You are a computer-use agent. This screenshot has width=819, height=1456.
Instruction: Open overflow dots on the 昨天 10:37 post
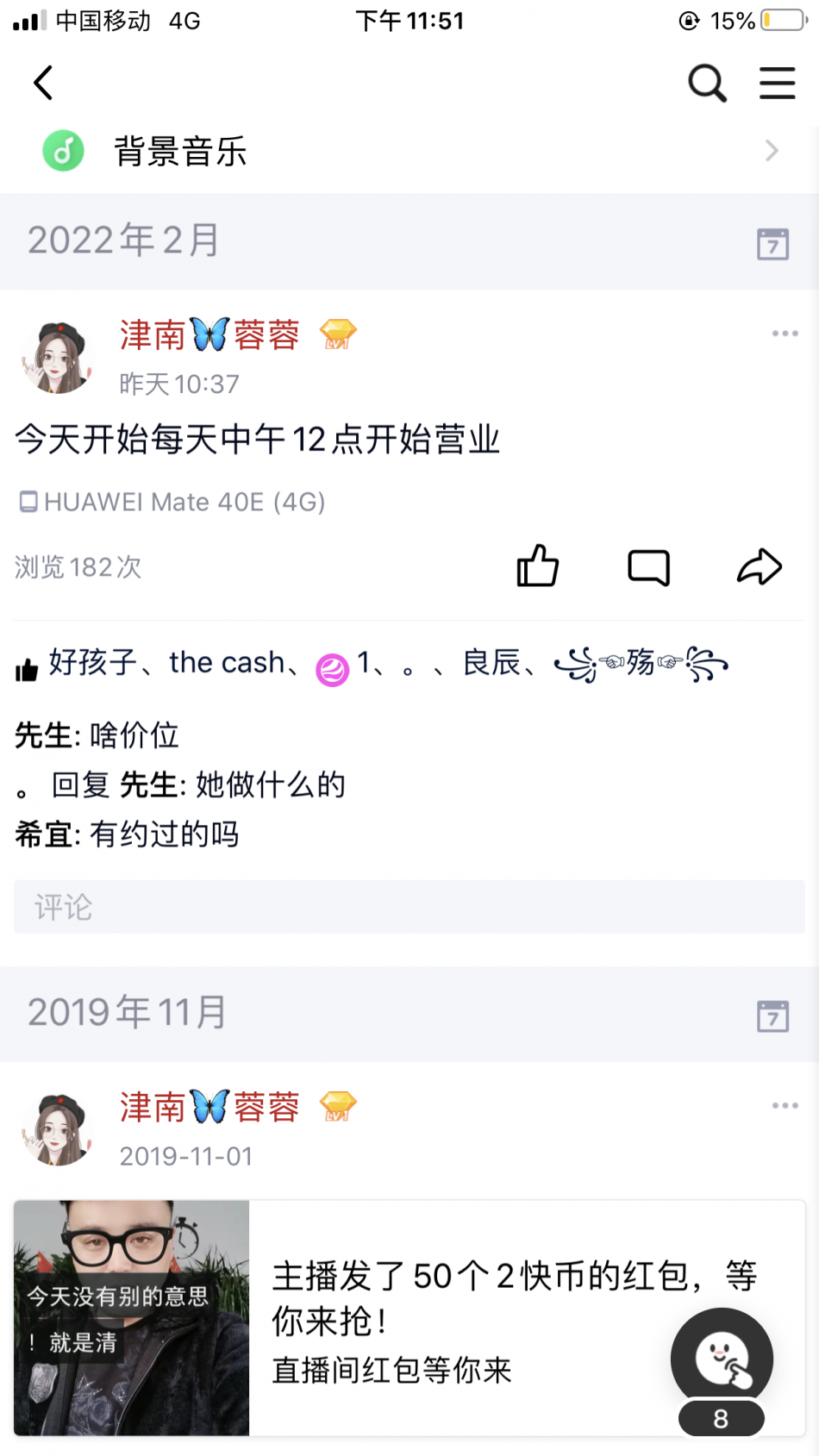(x=785, y=334)
